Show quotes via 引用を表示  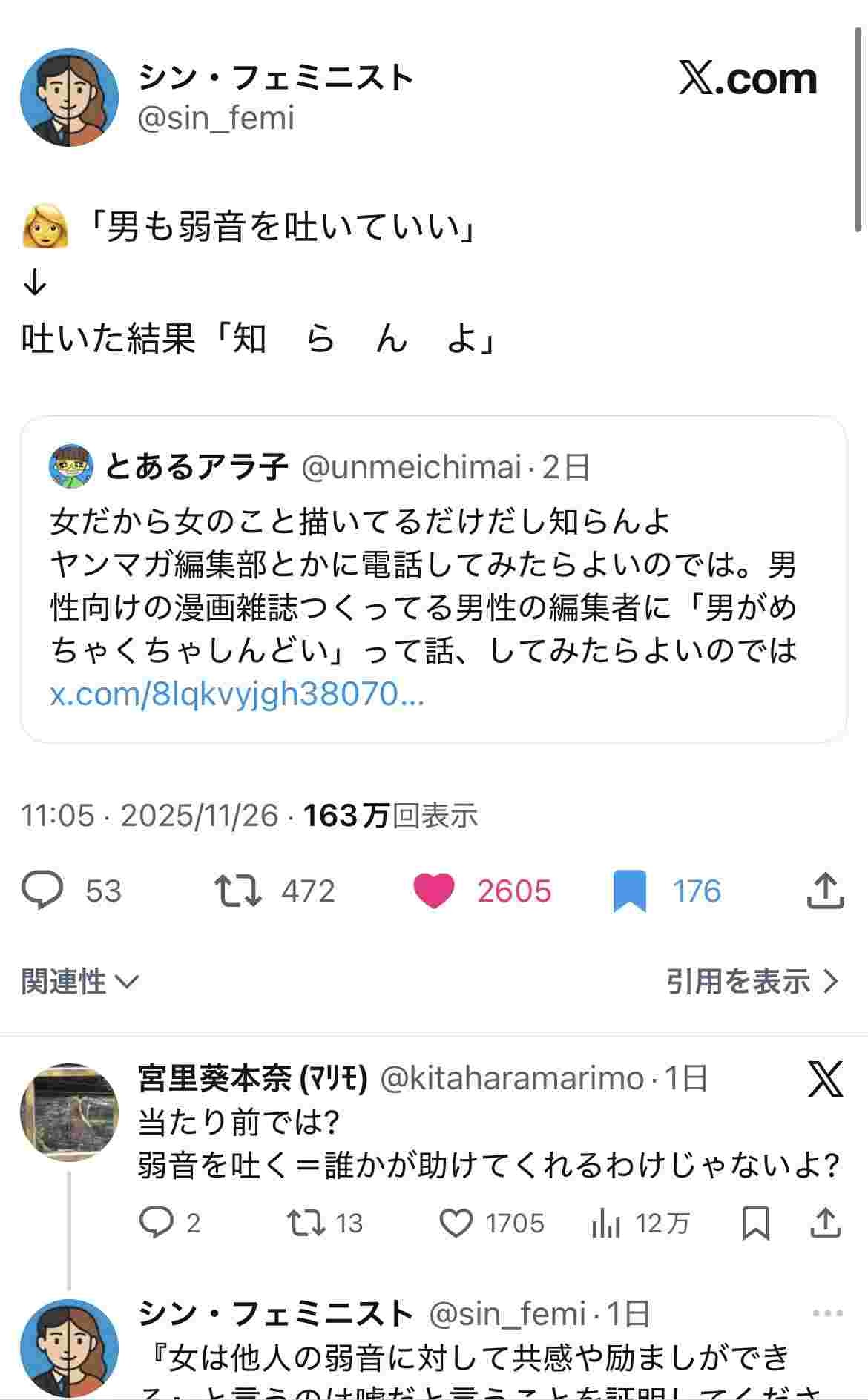click(x=752, y=982)
